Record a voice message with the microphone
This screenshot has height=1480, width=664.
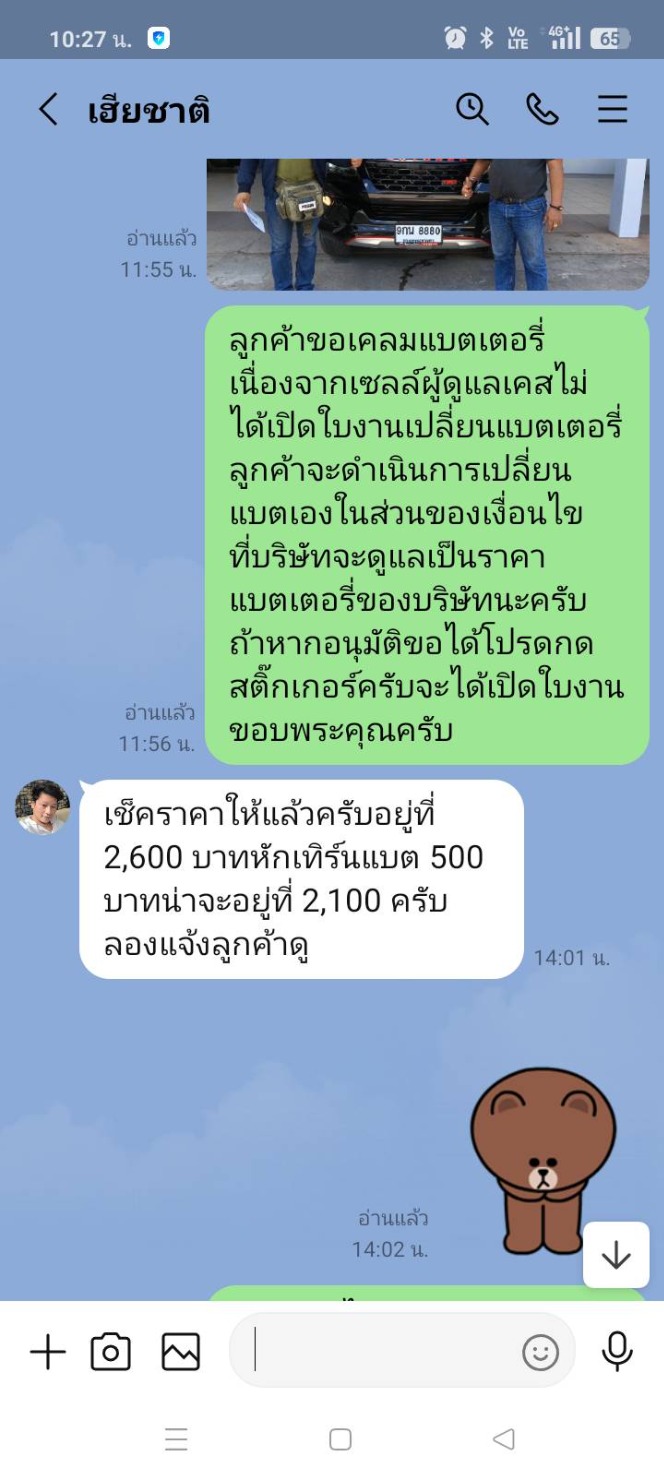pos(617,1351)
